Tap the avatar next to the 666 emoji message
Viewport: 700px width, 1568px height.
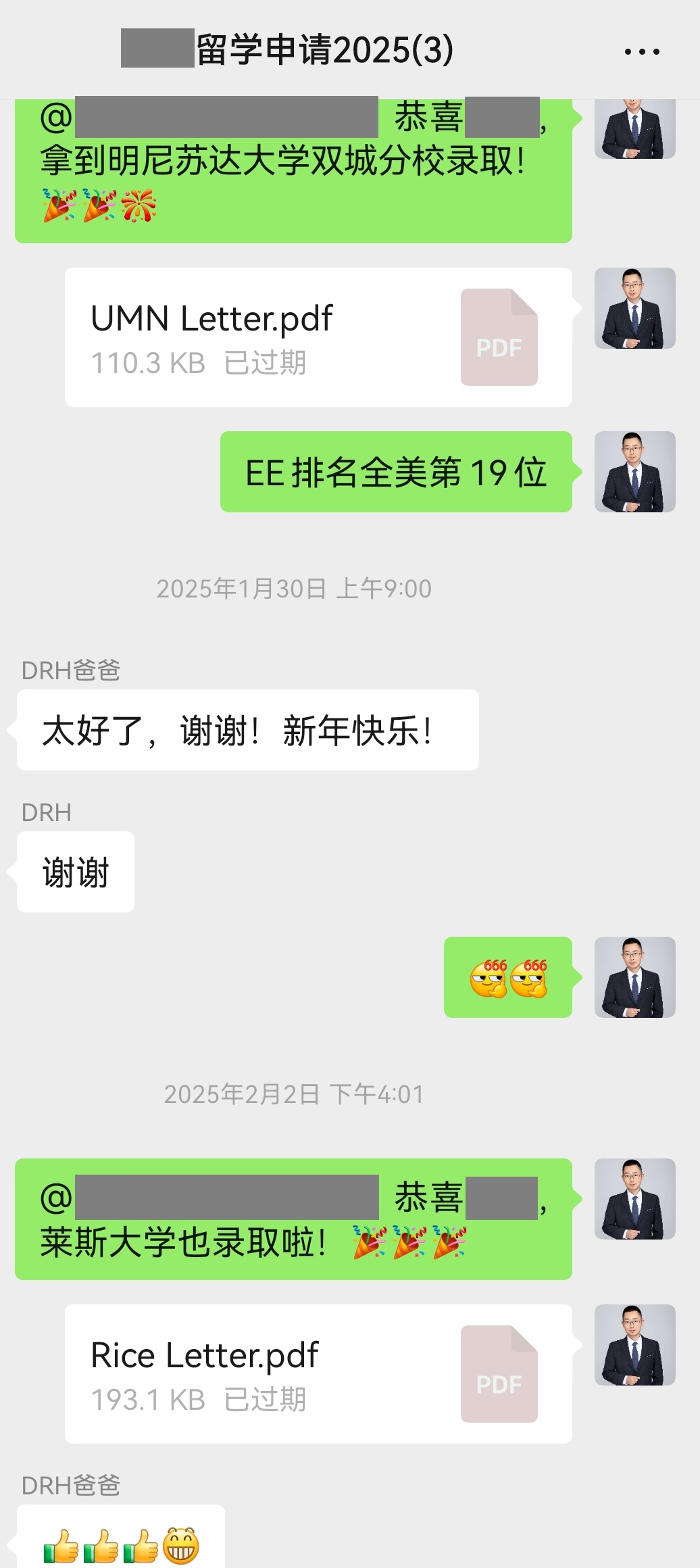(x=634, y=977)
